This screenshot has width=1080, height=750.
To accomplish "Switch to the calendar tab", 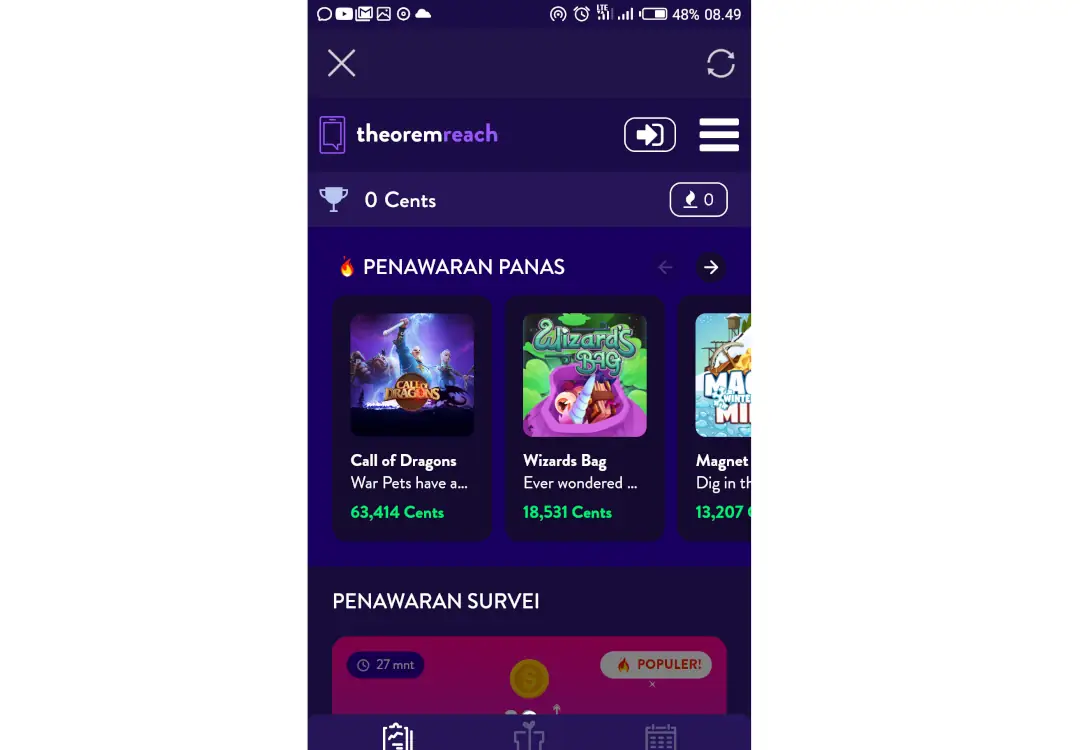I will (661, 736).
